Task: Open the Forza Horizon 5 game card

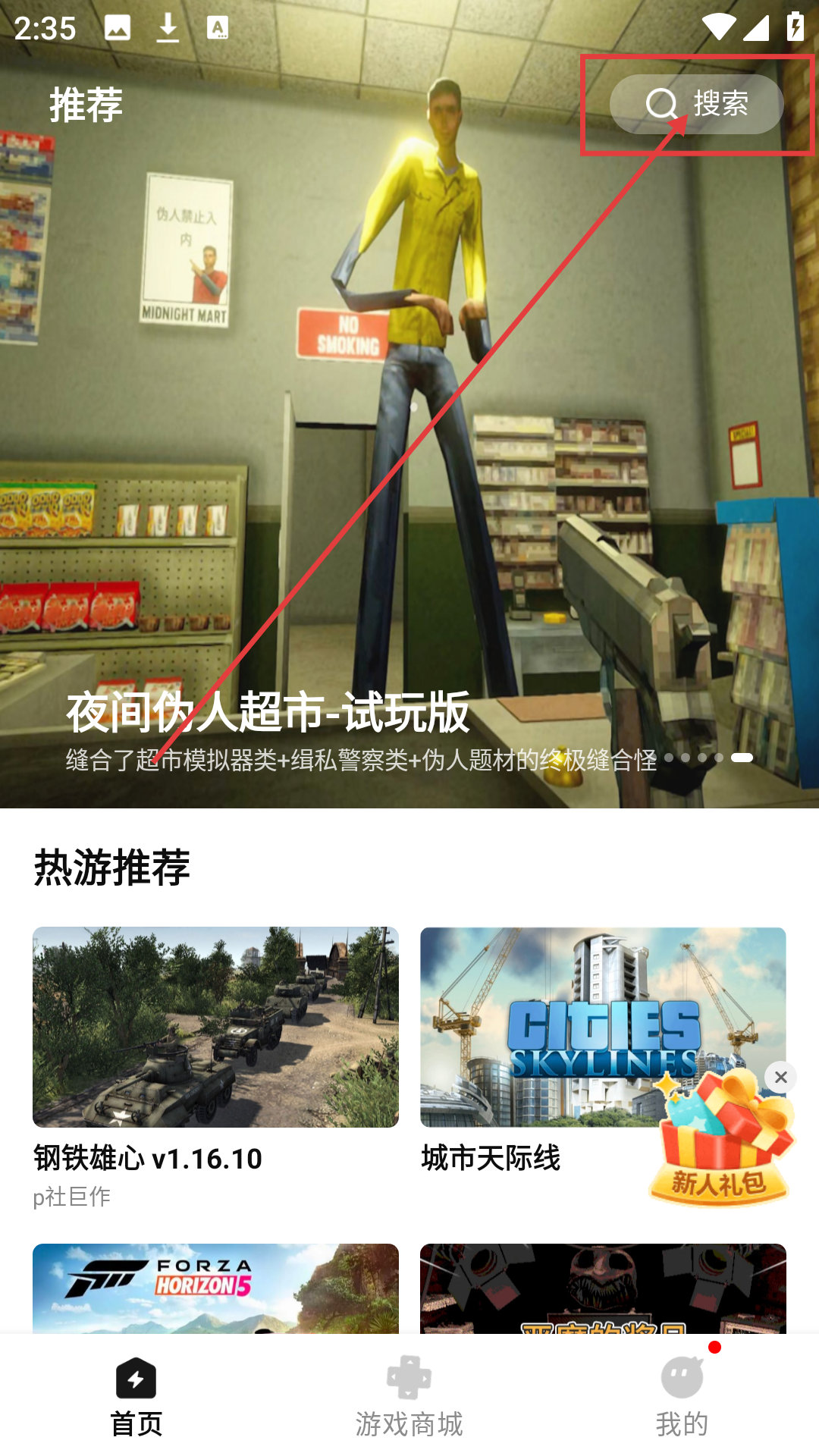Action: click(x=215, y=1288)
